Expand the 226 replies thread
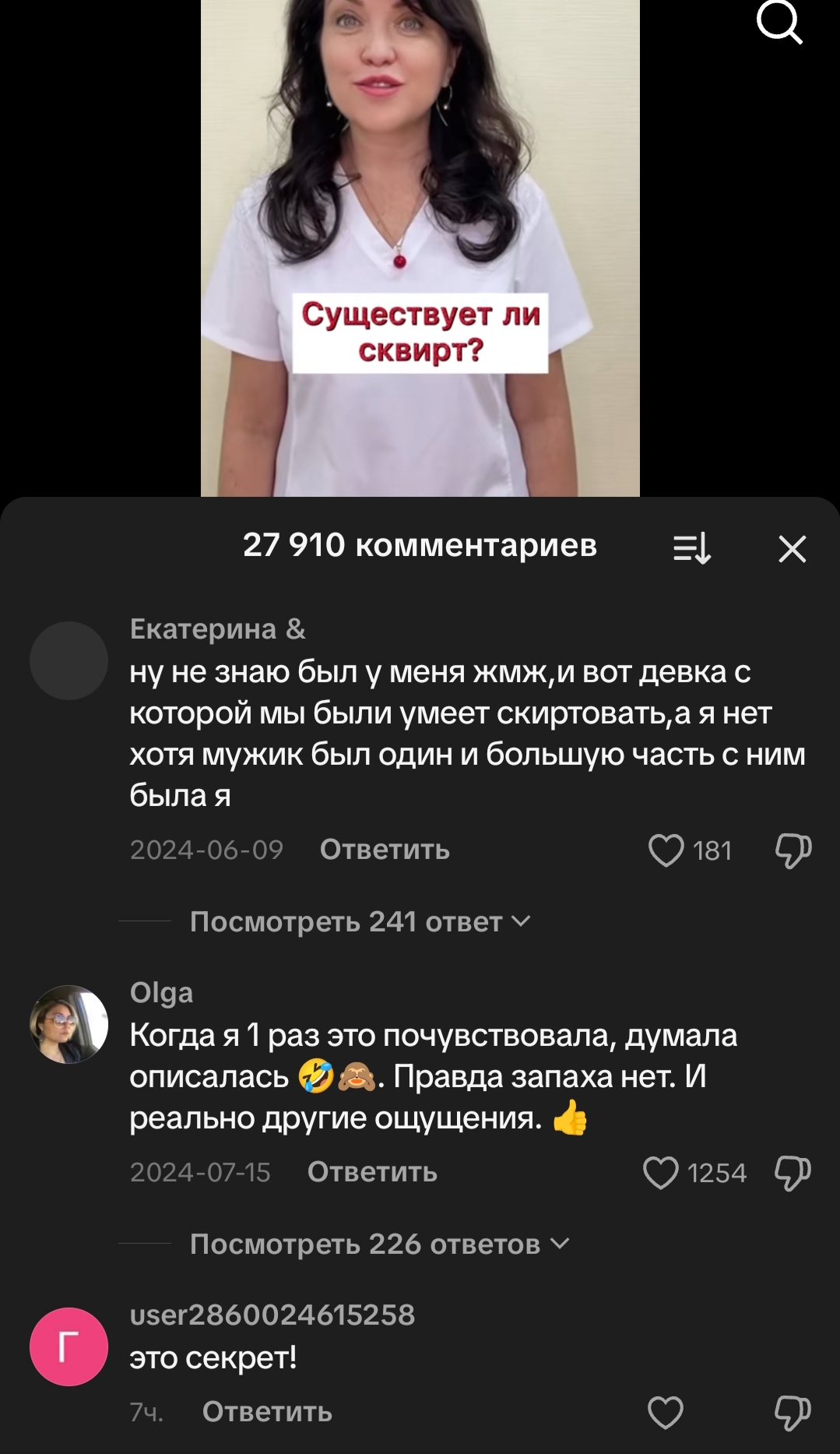 (x=379, y=1245)
